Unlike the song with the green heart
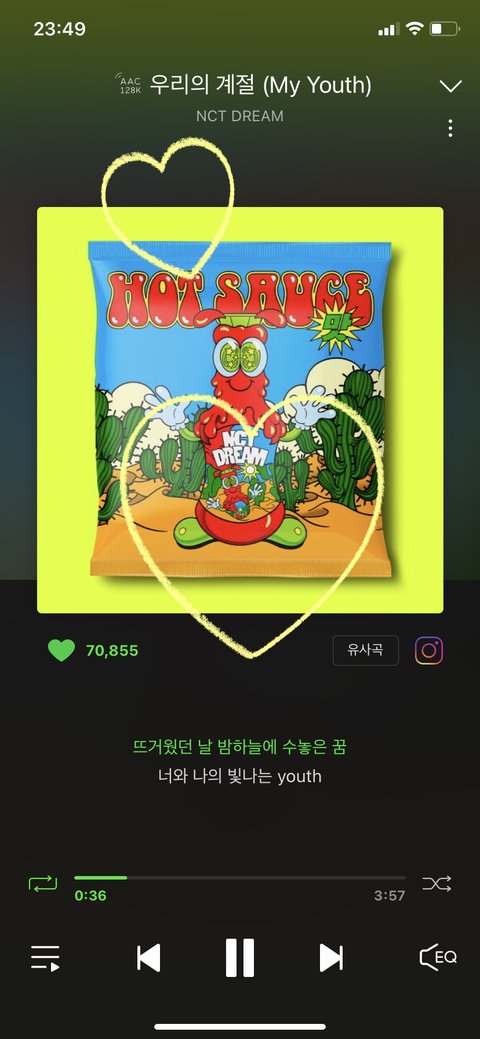Image resolution: width=480 pixels, height=1039 pixels. coord(62,650)
